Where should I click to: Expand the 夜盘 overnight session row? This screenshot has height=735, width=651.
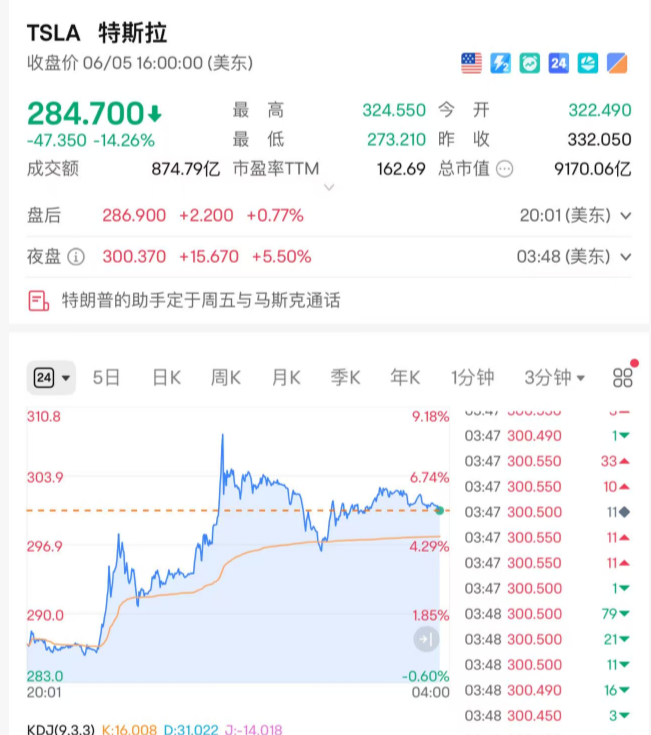pyautogui.click(x=626, y=257)
